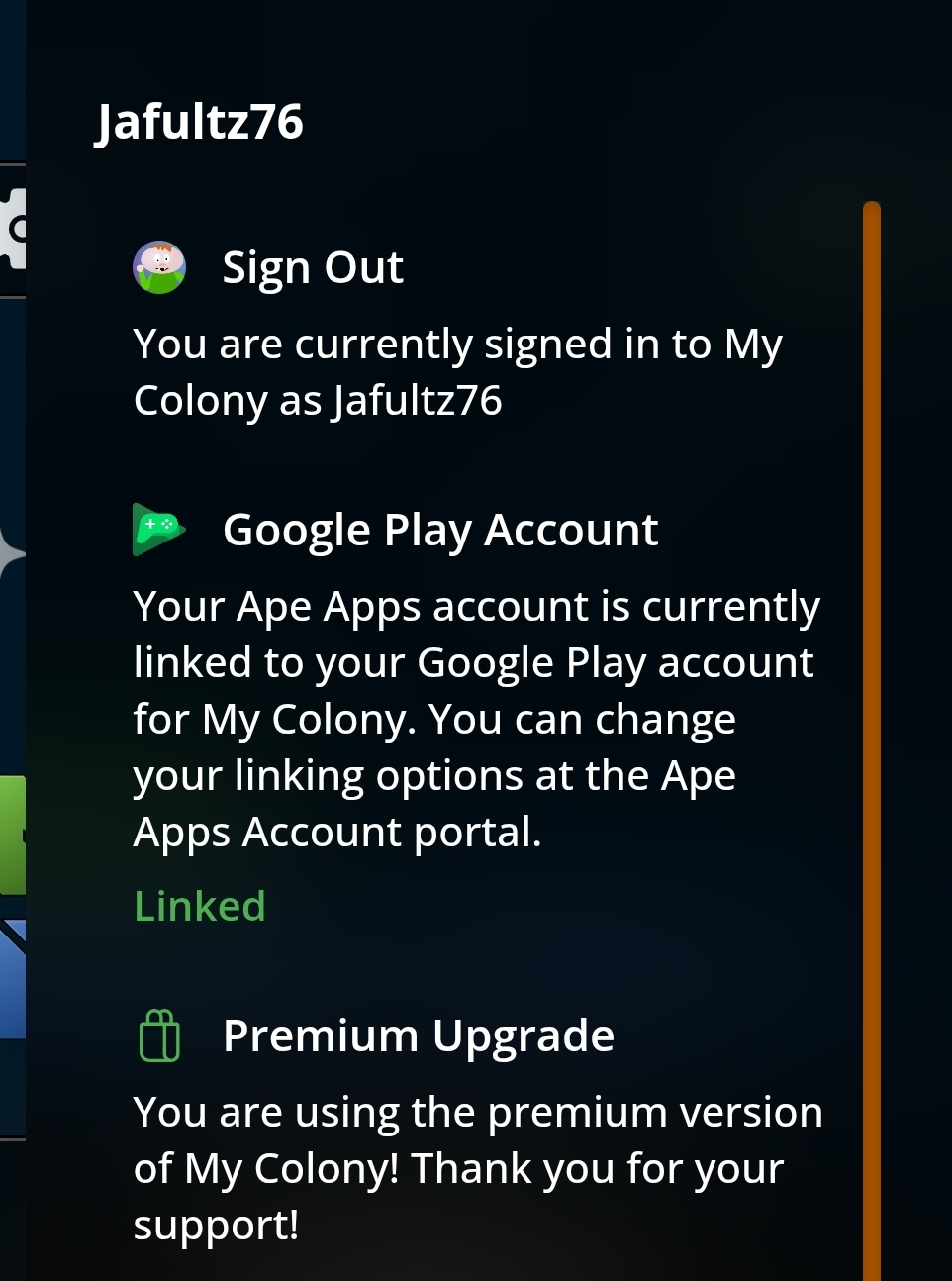The image size is (952, 1281).
Task: Sign out of the Jafultz76 account
Action: click(312, 267)
